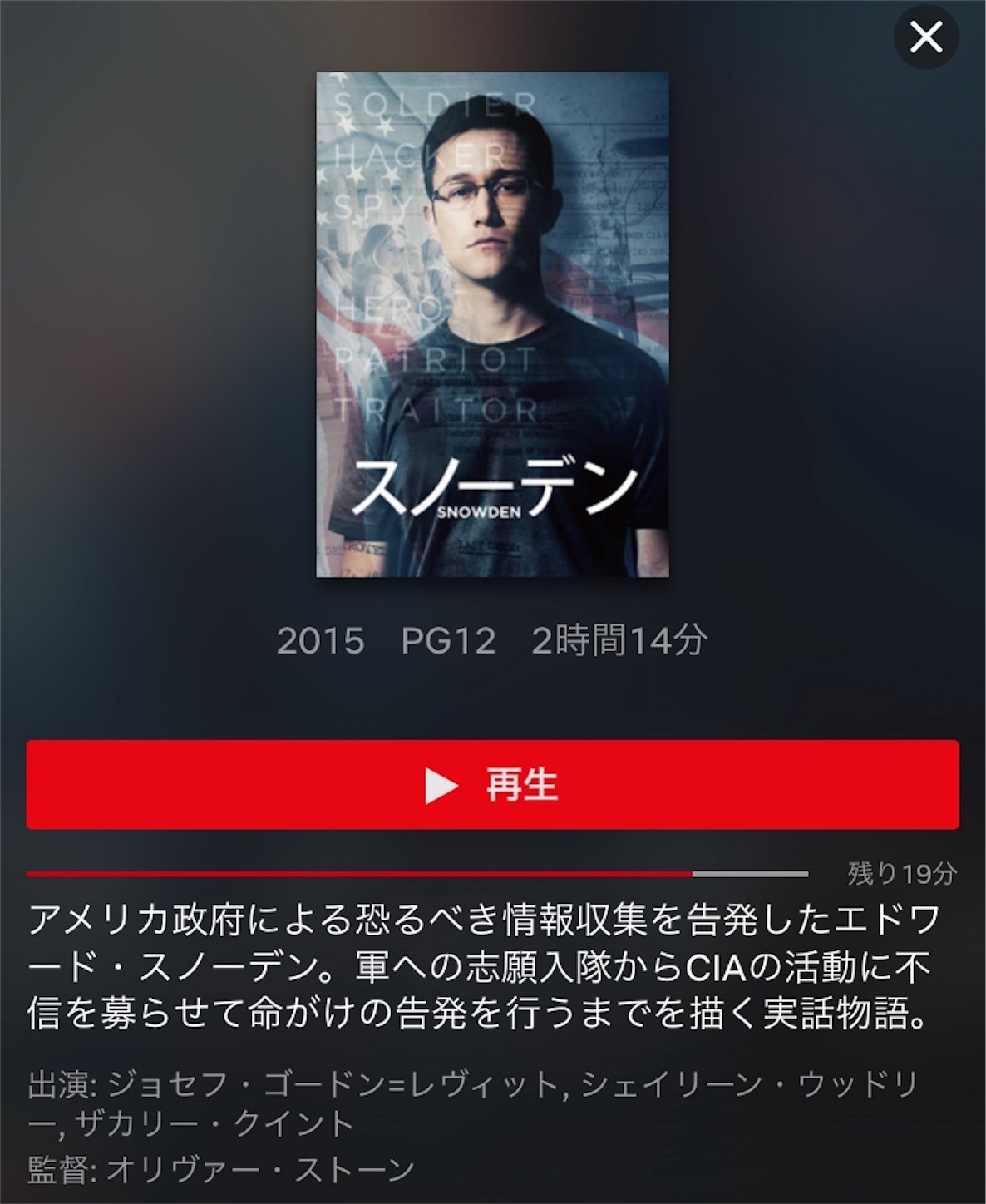The width and height of the screenshot is (986, 1204).
Task: Tap the gray unwatched portion of the progress bar
Action: [x=748, y=874]
